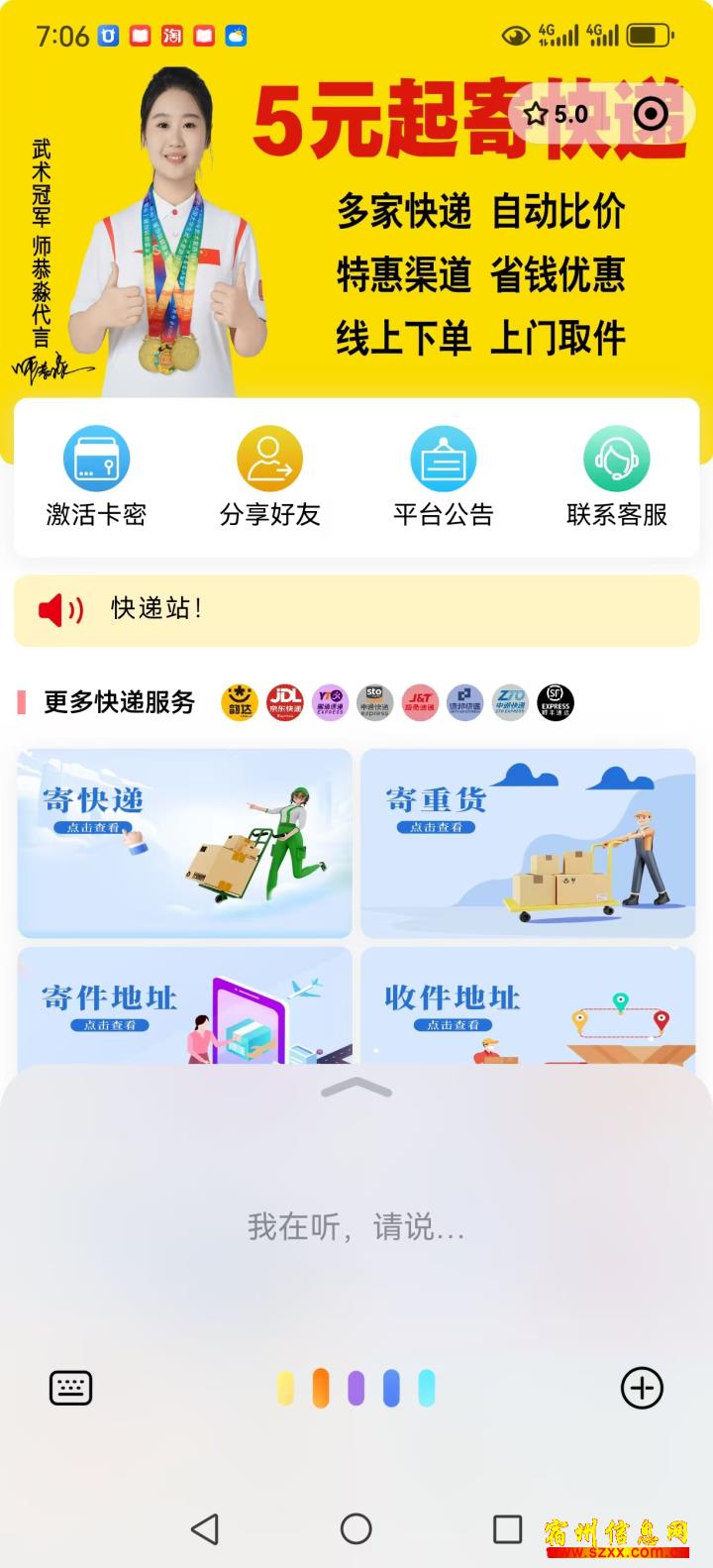Viewport: 713px width, 1568px height.
Task: Open the 寄件地址 sender address card
Action: pos(185,1005)
